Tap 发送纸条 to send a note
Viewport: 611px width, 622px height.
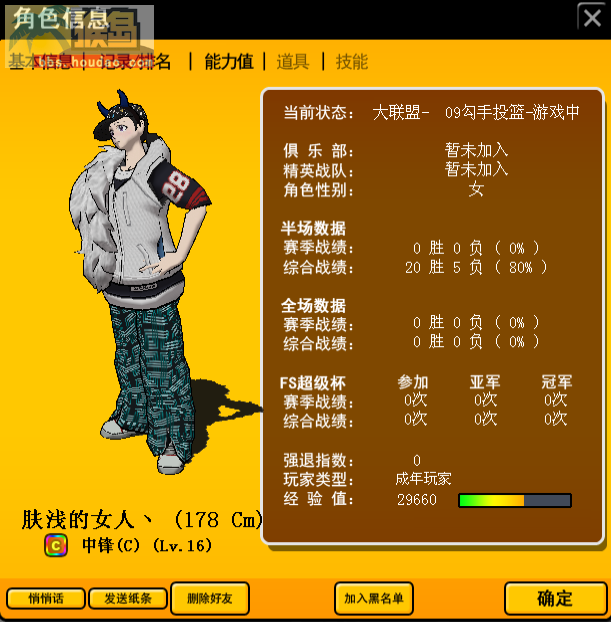[127, 599]
